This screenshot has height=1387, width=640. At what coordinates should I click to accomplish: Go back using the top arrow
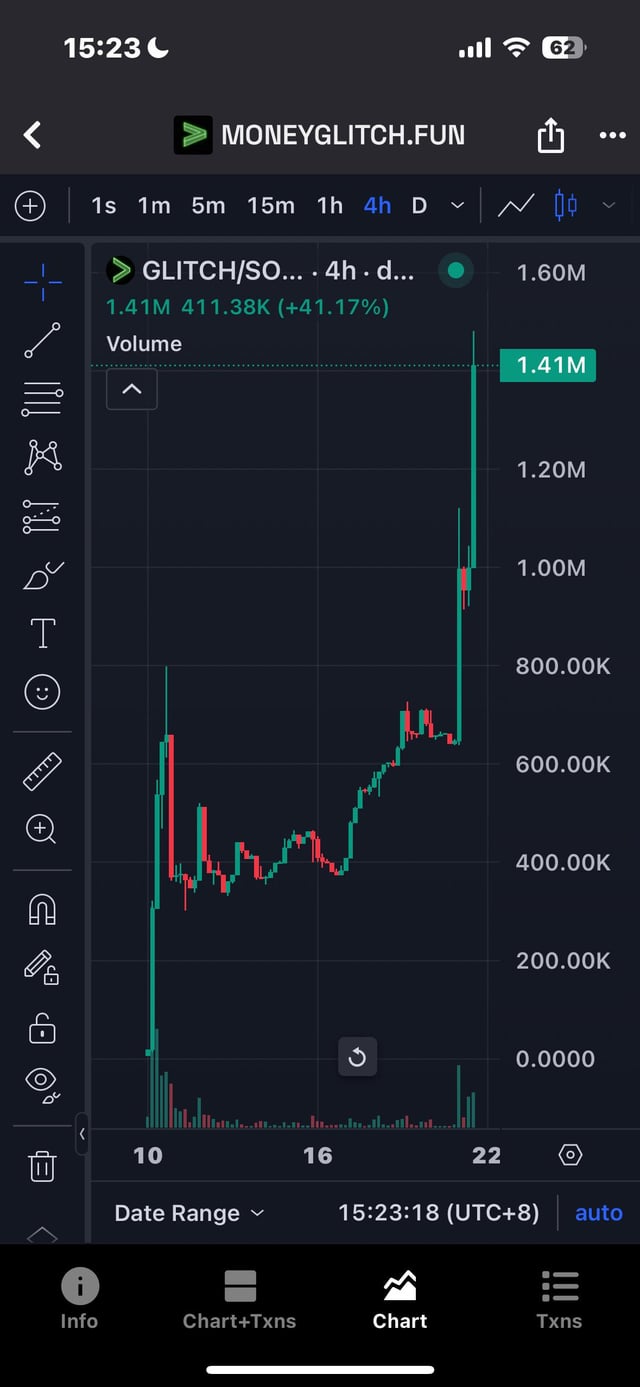tap(33, 135)
